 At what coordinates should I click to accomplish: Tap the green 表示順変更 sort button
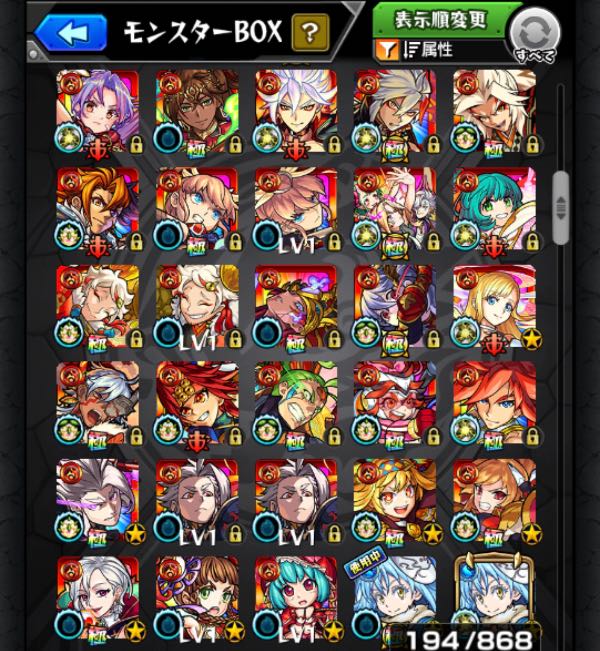(448, 19)
